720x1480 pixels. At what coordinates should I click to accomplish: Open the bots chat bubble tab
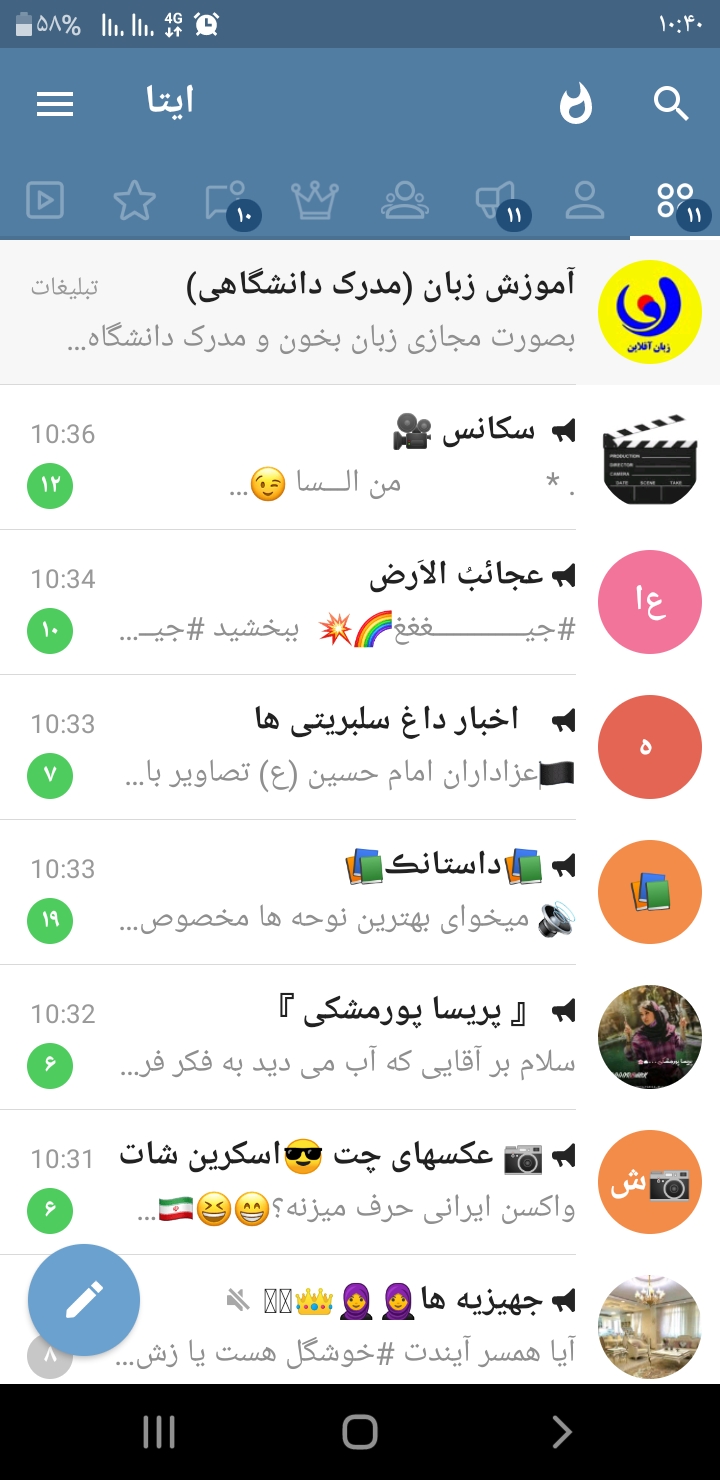pos(224,201)
